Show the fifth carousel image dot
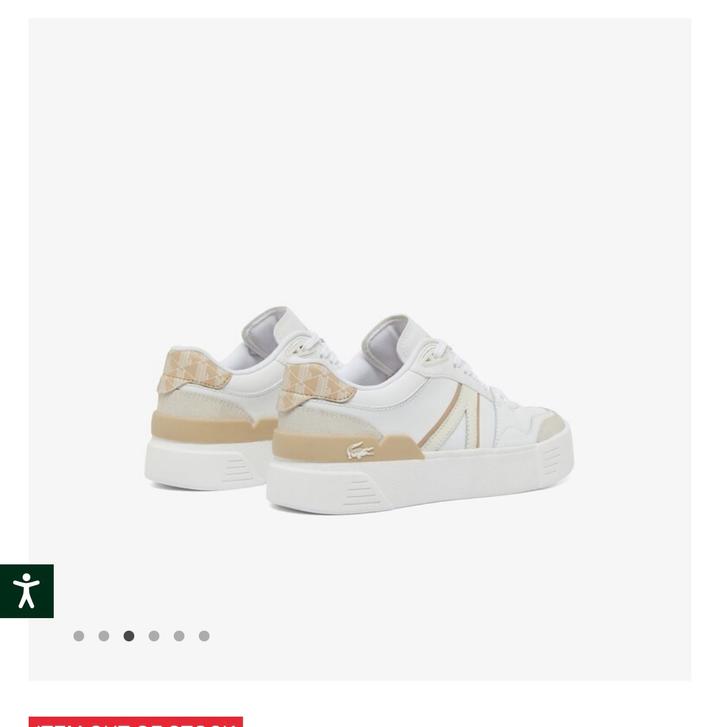The image size is (720, 727). click(x=179, y=636)
